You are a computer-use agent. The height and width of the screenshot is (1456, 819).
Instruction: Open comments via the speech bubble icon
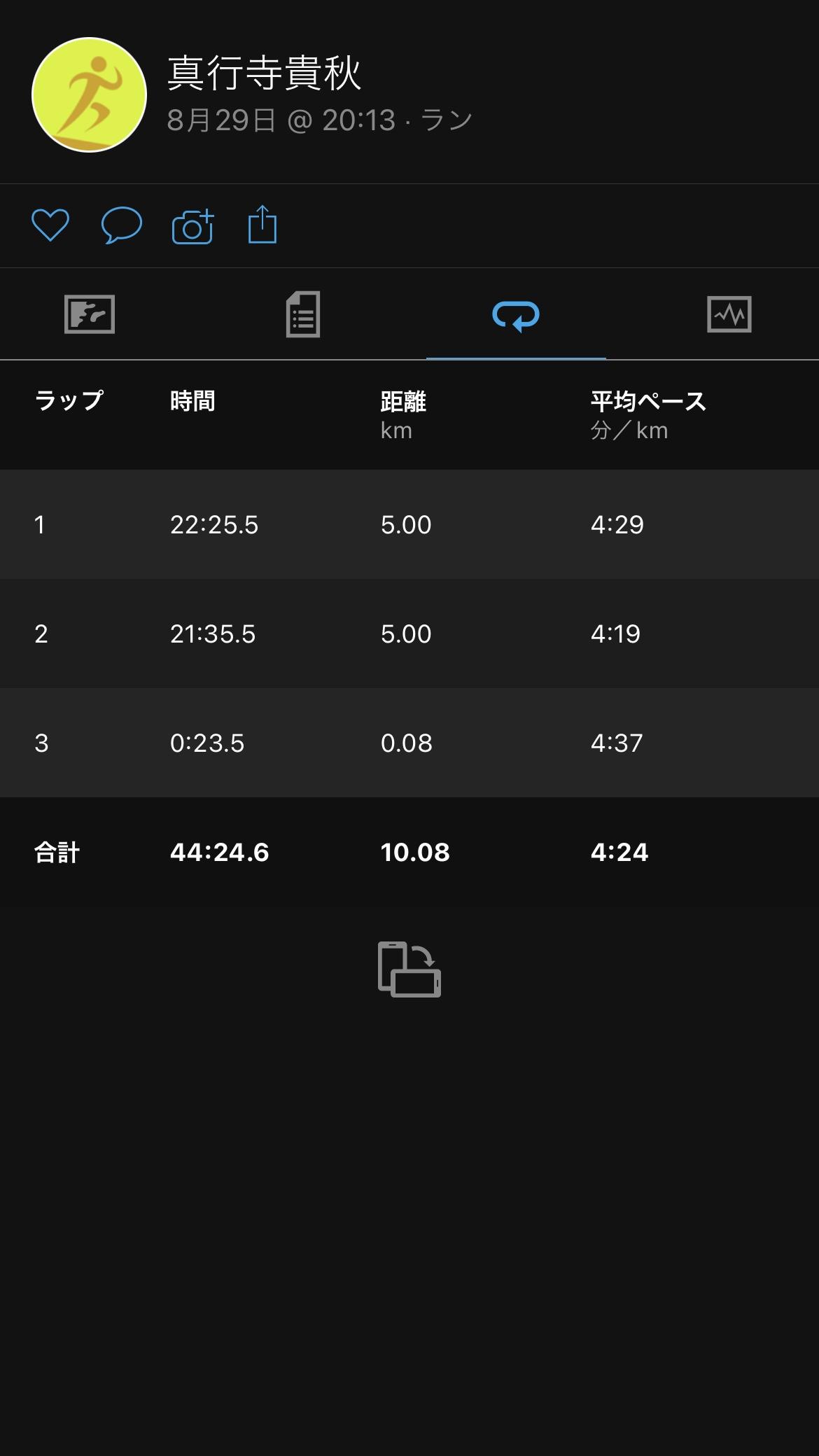click(122, 225)
